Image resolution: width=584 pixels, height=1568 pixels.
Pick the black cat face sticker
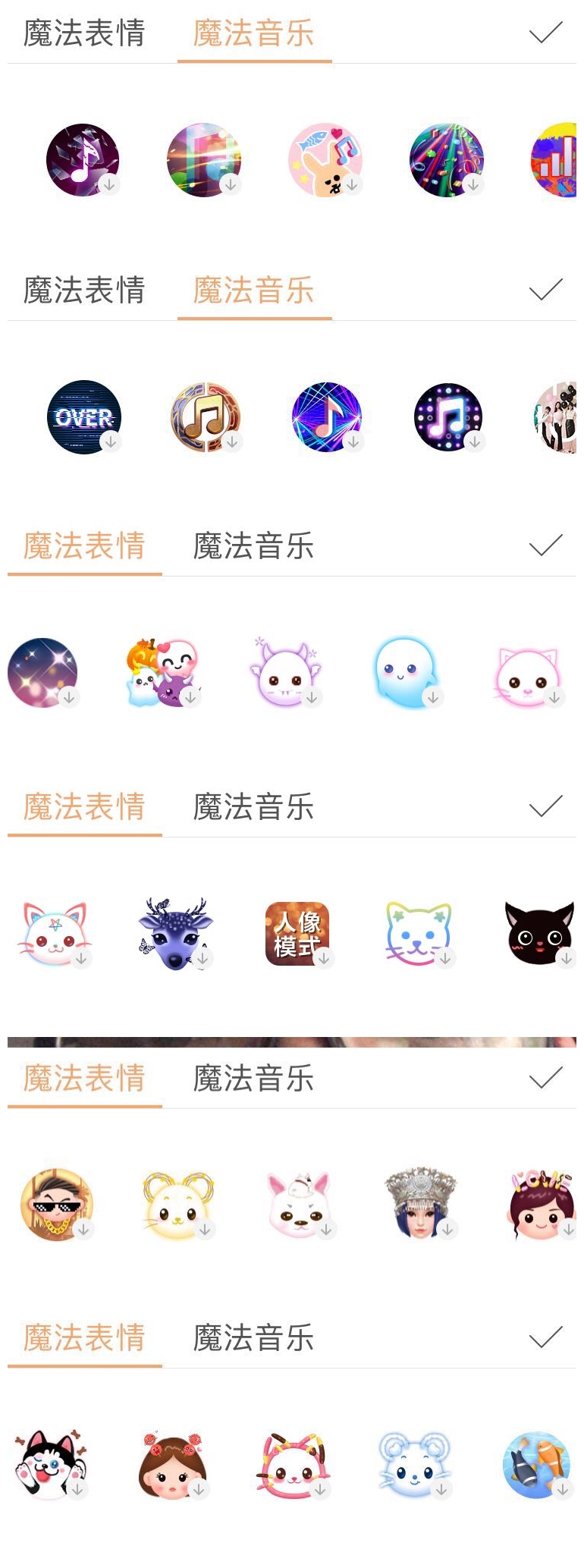tap(540, 929)
